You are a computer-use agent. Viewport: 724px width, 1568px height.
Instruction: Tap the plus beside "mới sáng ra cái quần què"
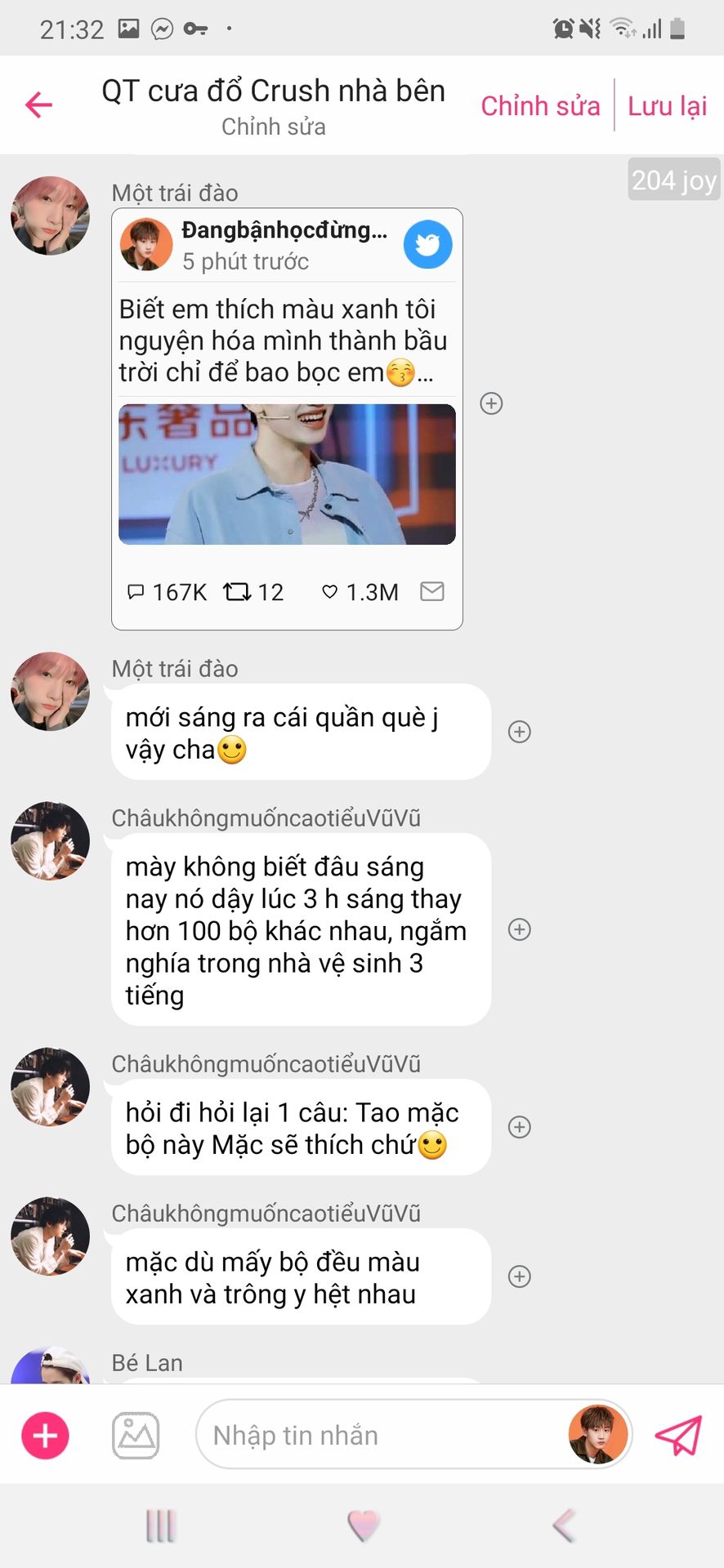point(520,732)
